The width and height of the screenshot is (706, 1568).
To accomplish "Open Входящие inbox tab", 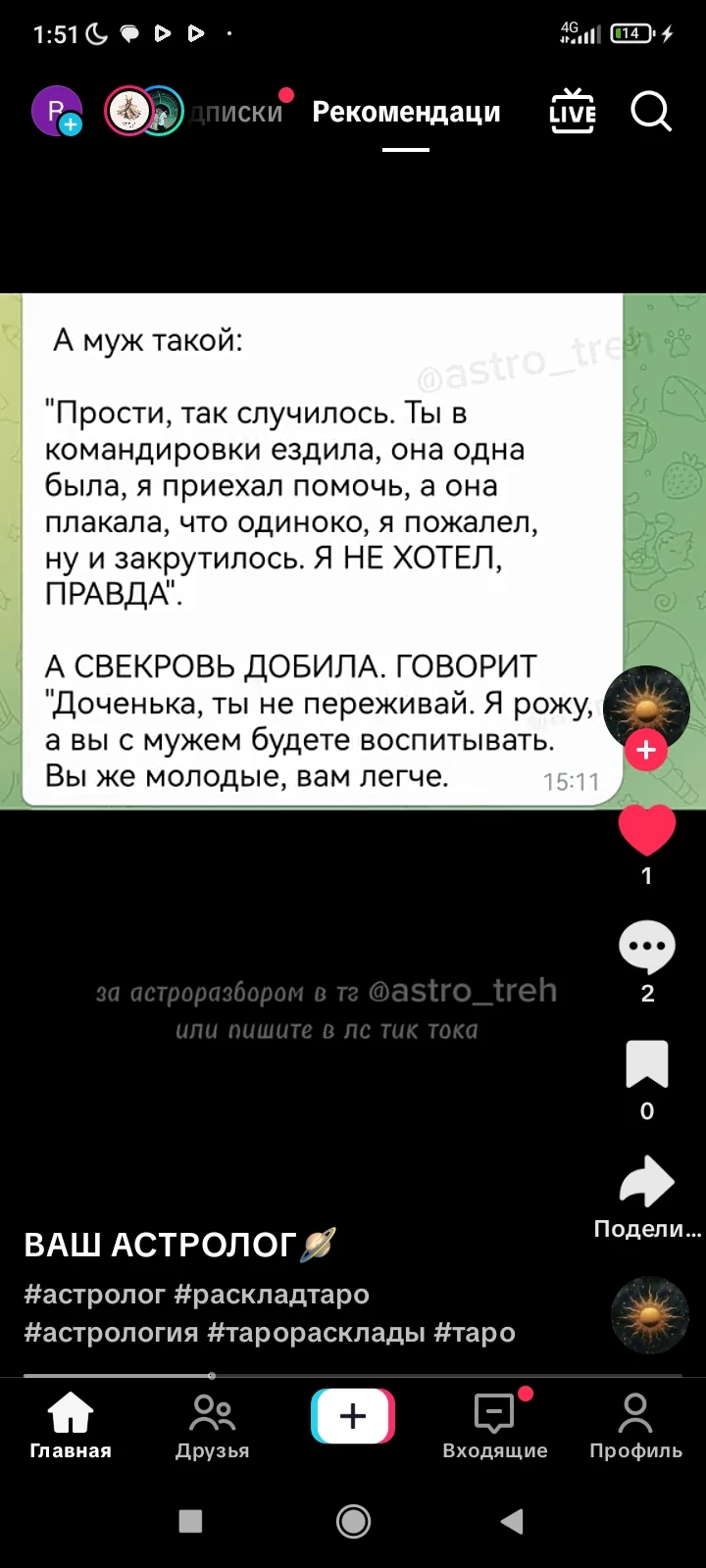I will (x=494, y=1426).
